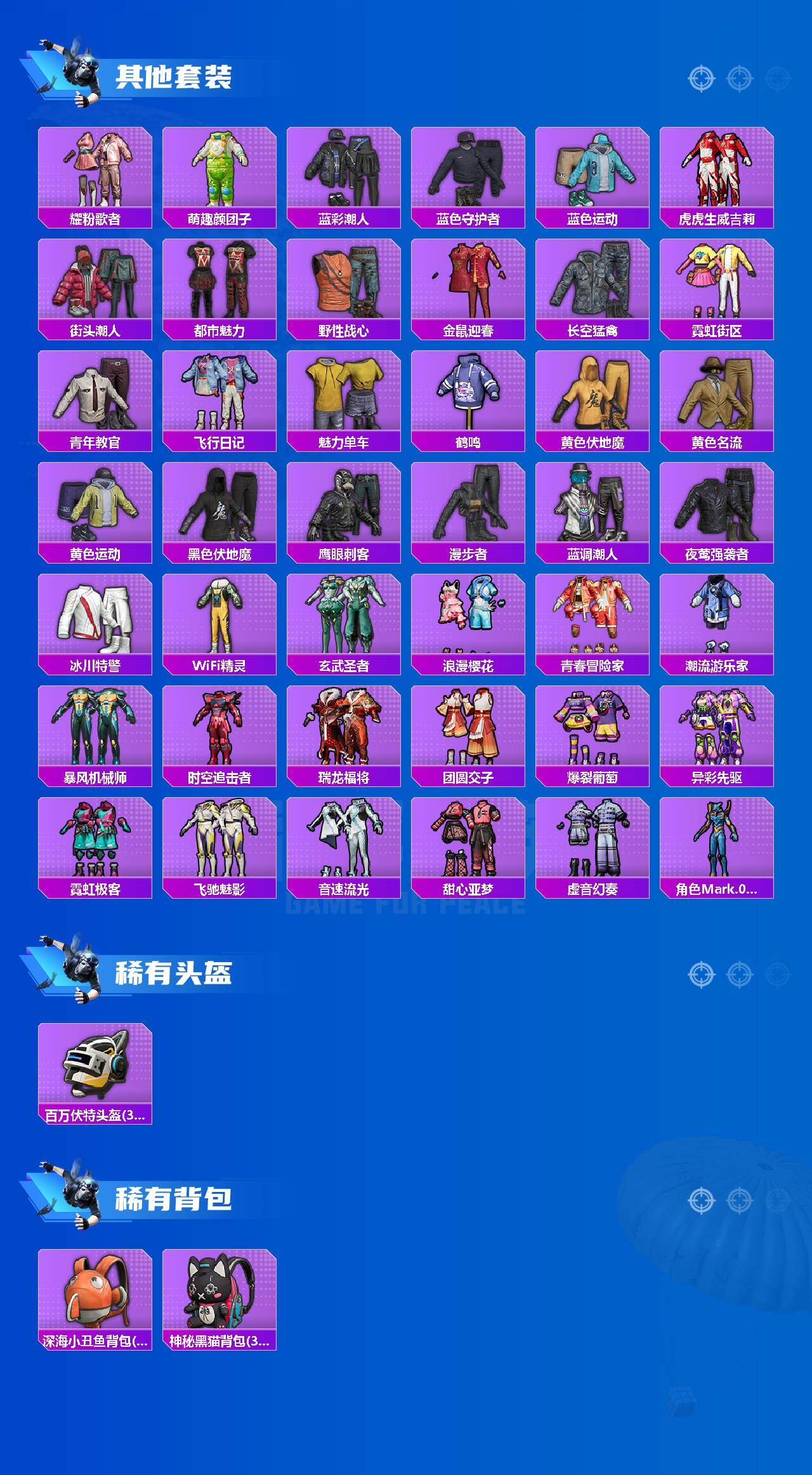Open the 虎虎生威吉莉 set
This screenshot has width=812, height=1475.
716,168
